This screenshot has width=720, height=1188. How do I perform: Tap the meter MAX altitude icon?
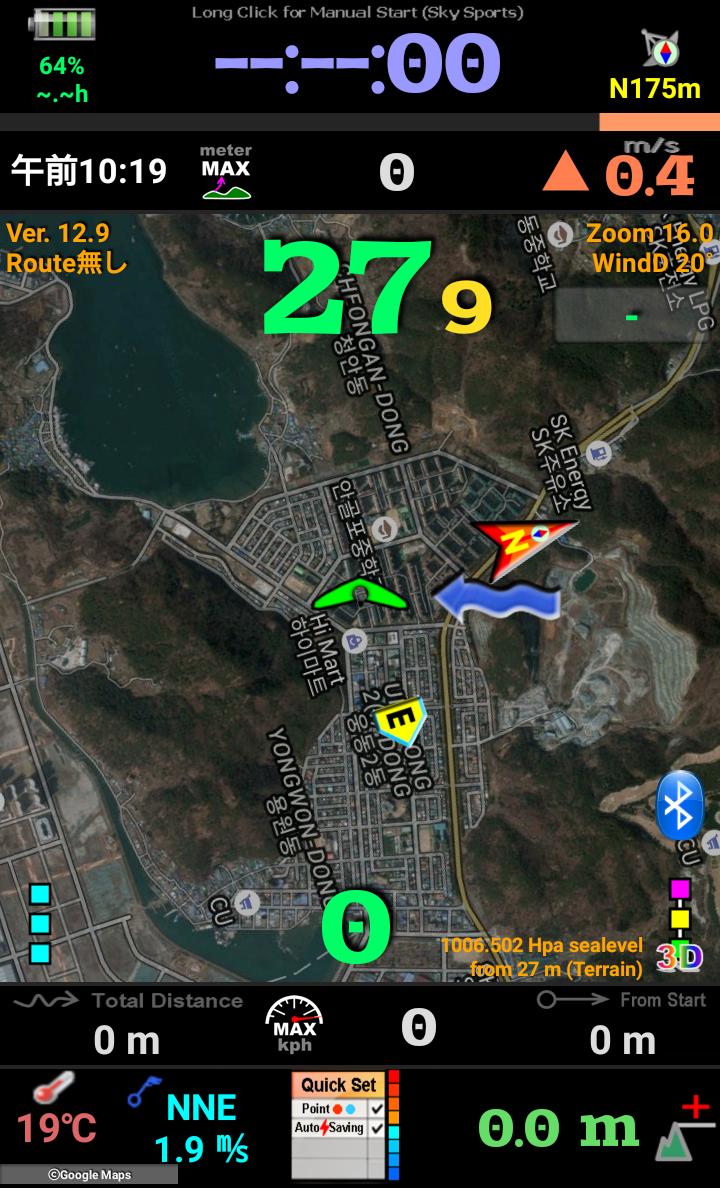click(x=226, y=172)
